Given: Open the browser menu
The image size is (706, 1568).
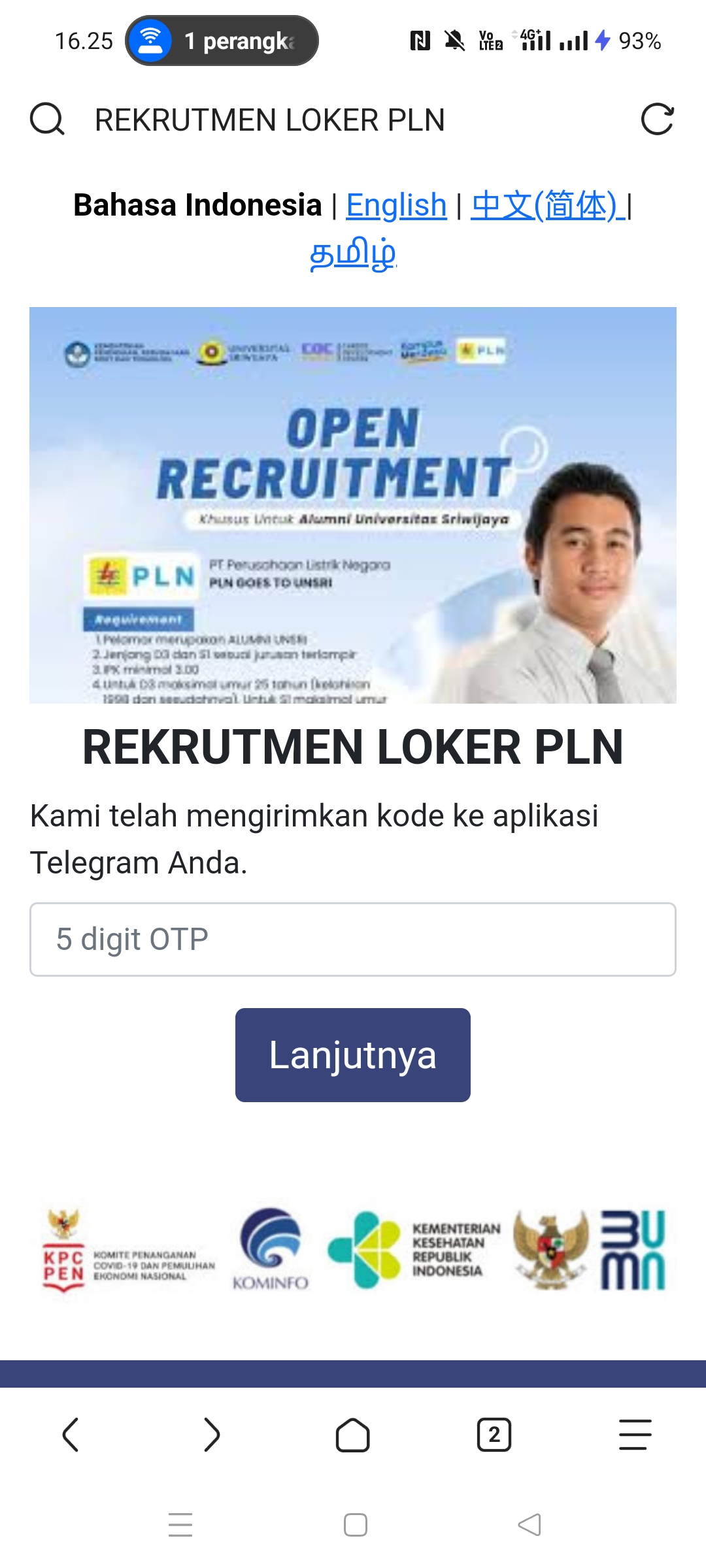Looking at the screenshot, I should (635, 1435).
